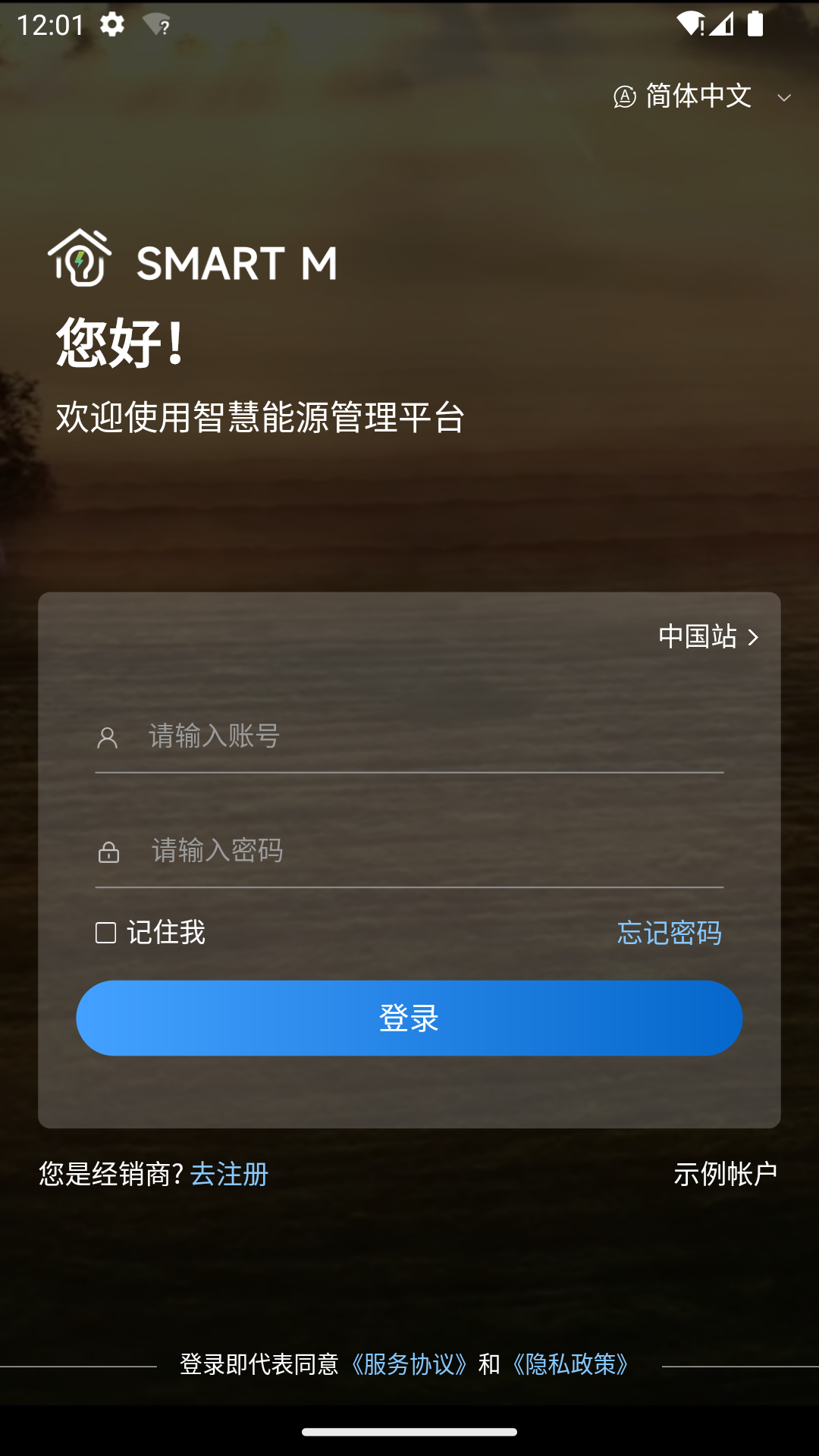Tap the 登录 login button
This screenshot has width=819, height=1456.
click(x=409, y=1018)
